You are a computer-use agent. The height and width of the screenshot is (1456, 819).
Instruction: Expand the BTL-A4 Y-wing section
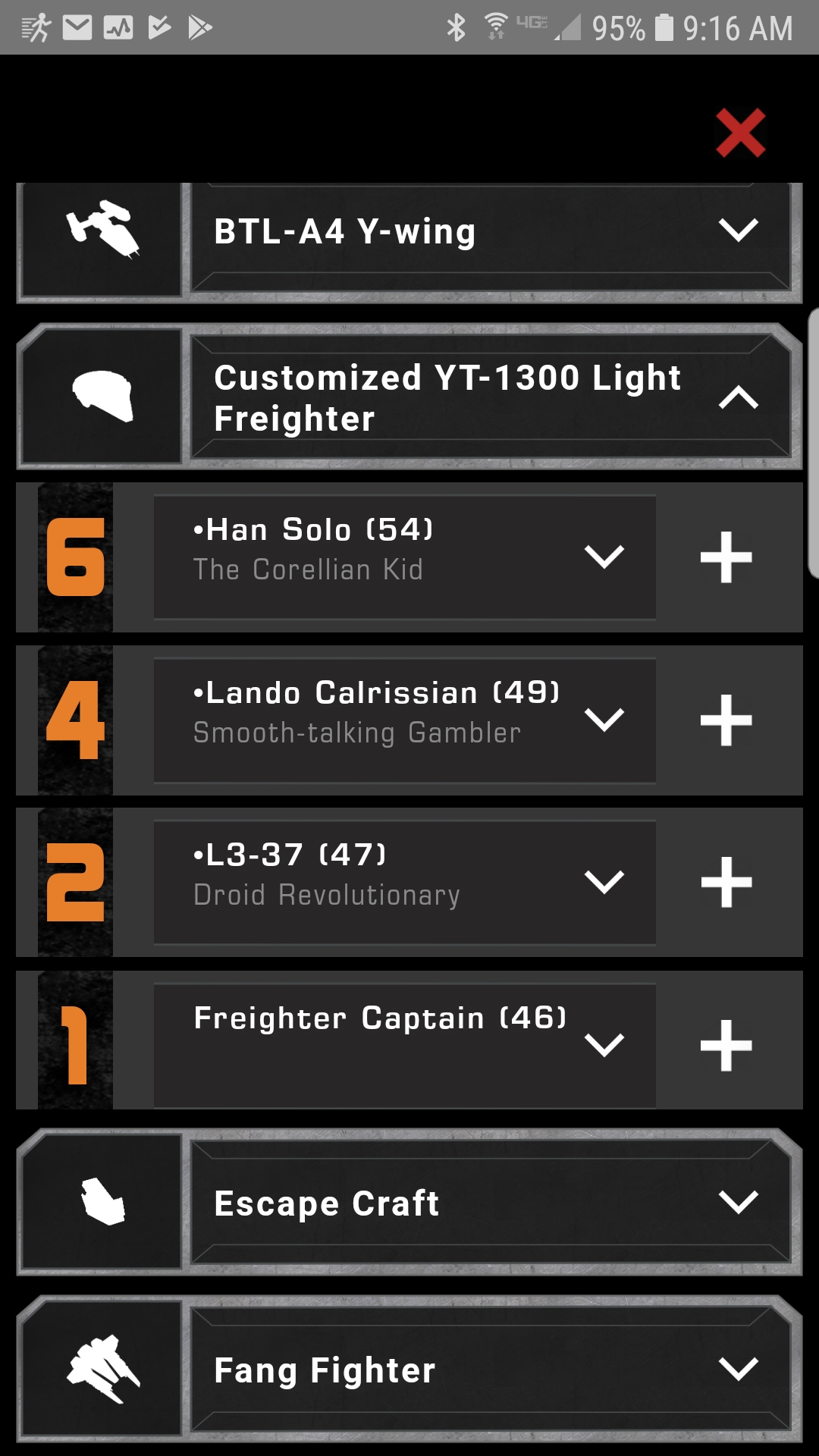pyautogui.click(x=738, y=231)
